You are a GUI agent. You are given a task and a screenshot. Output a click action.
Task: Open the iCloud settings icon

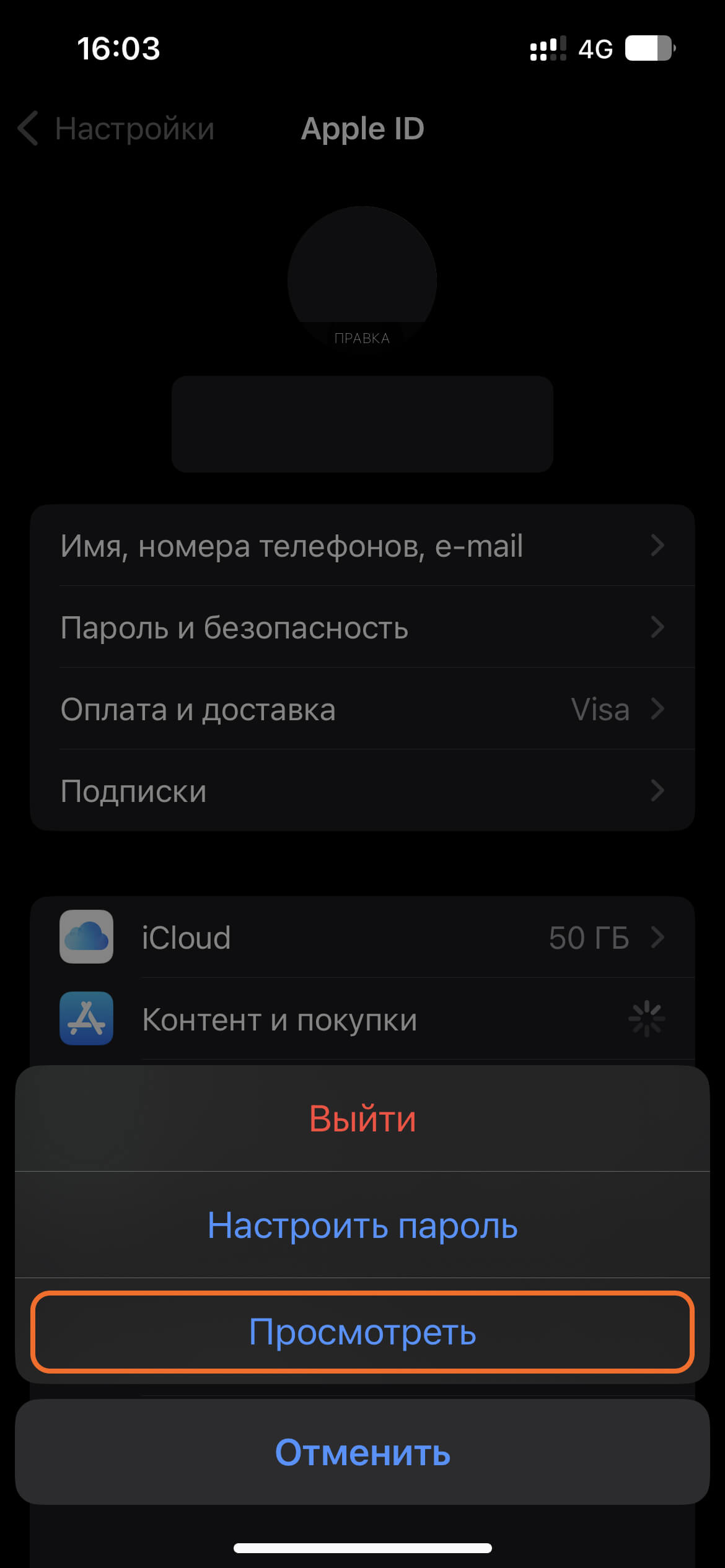pos(86,937)
